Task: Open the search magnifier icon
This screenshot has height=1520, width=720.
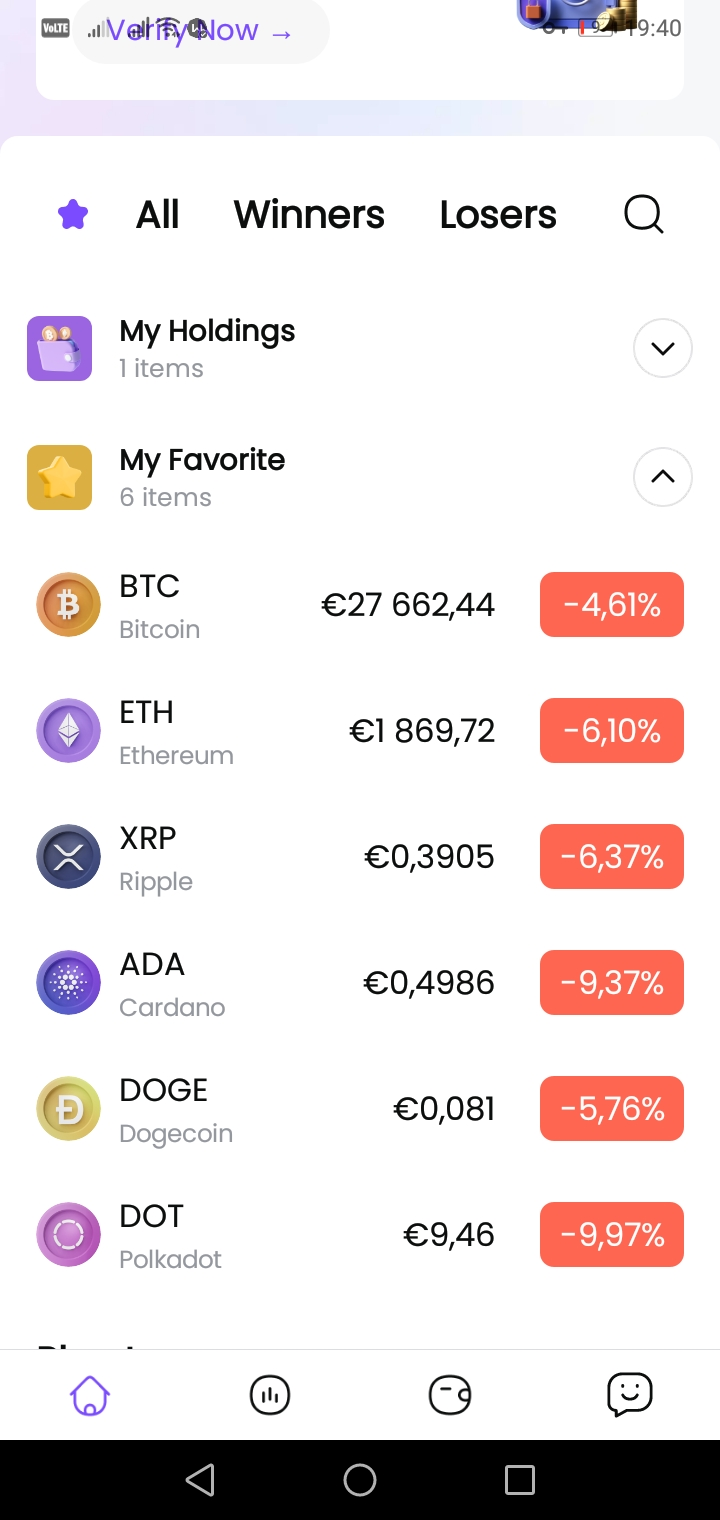Action: pos(643,214)
